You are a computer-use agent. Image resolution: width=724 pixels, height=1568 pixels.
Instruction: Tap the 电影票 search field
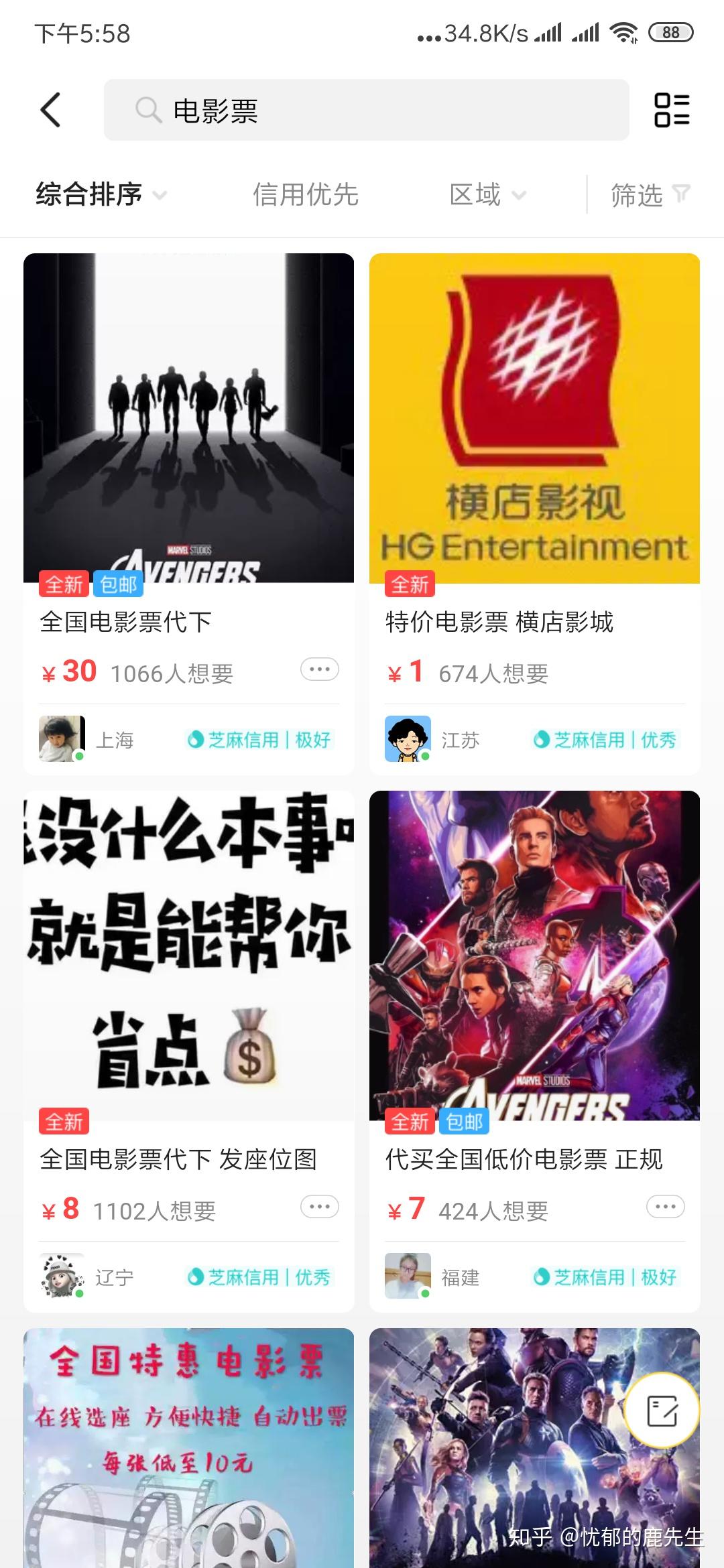click(365, 110)
